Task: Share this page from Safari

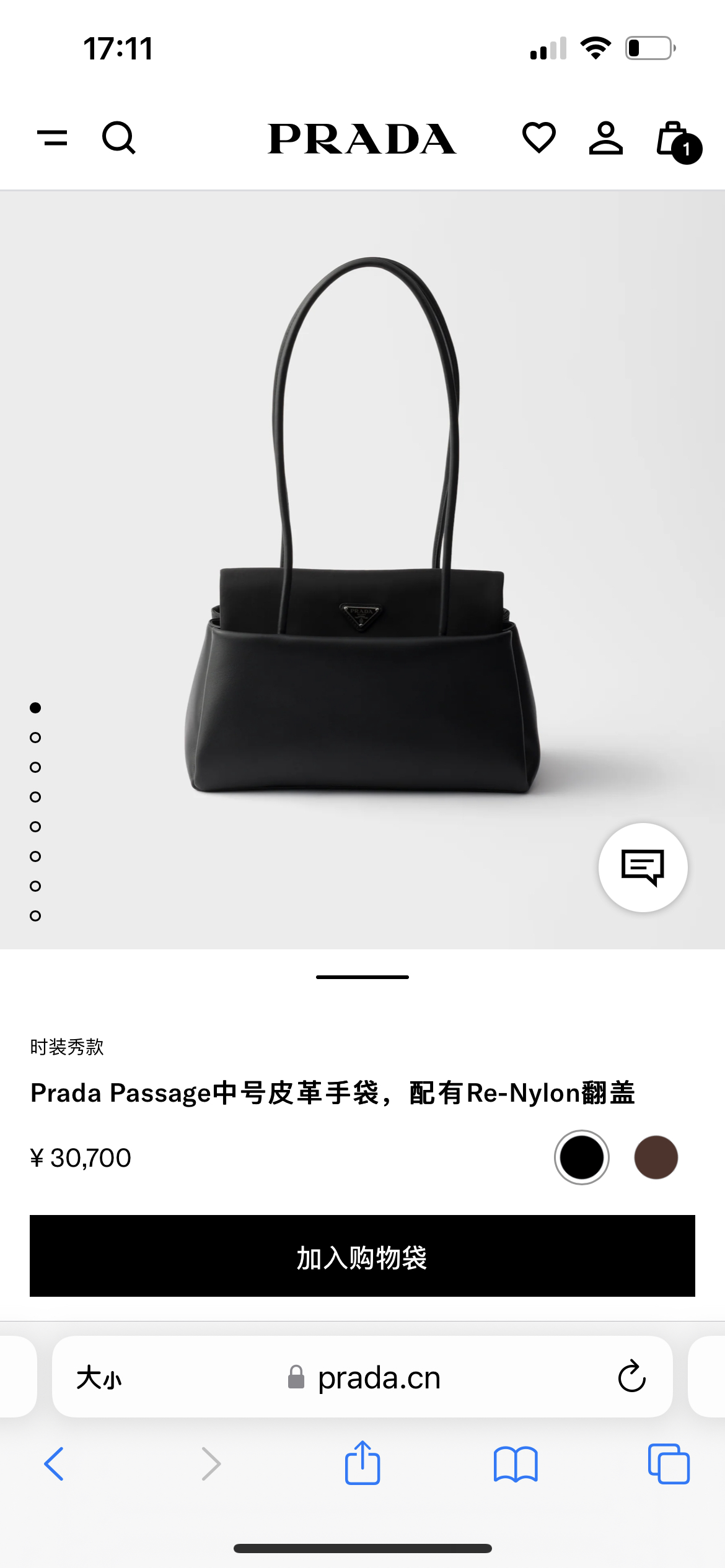Action: click(x=362, y=1463)
